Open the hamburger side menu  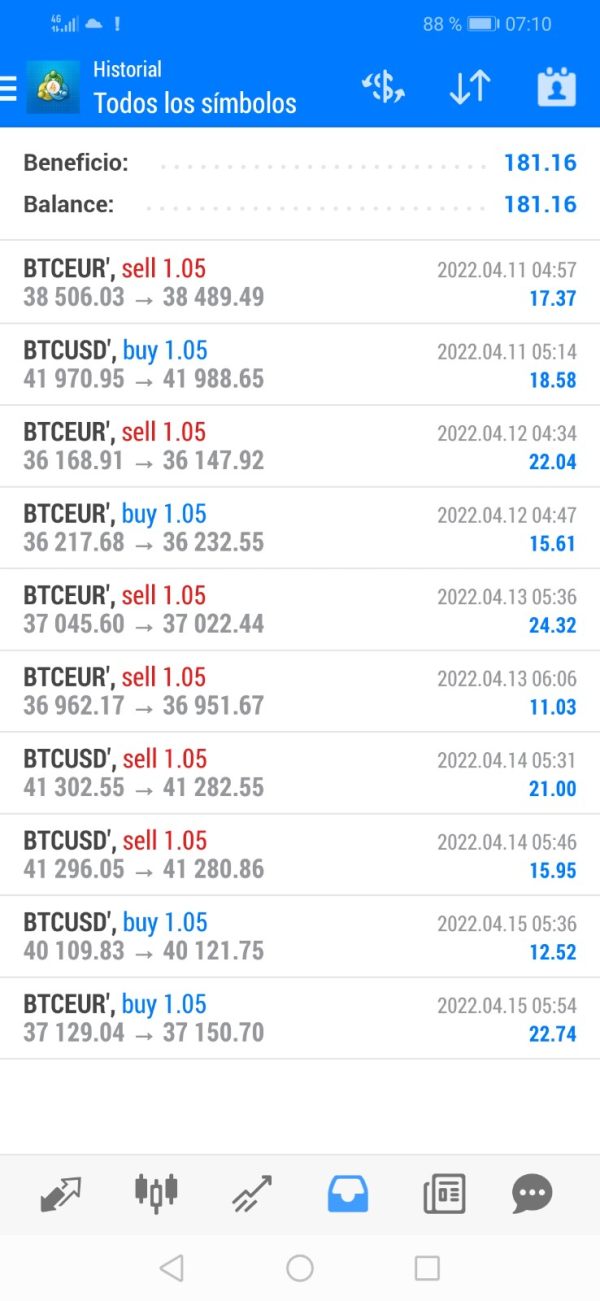click(10, 88)
